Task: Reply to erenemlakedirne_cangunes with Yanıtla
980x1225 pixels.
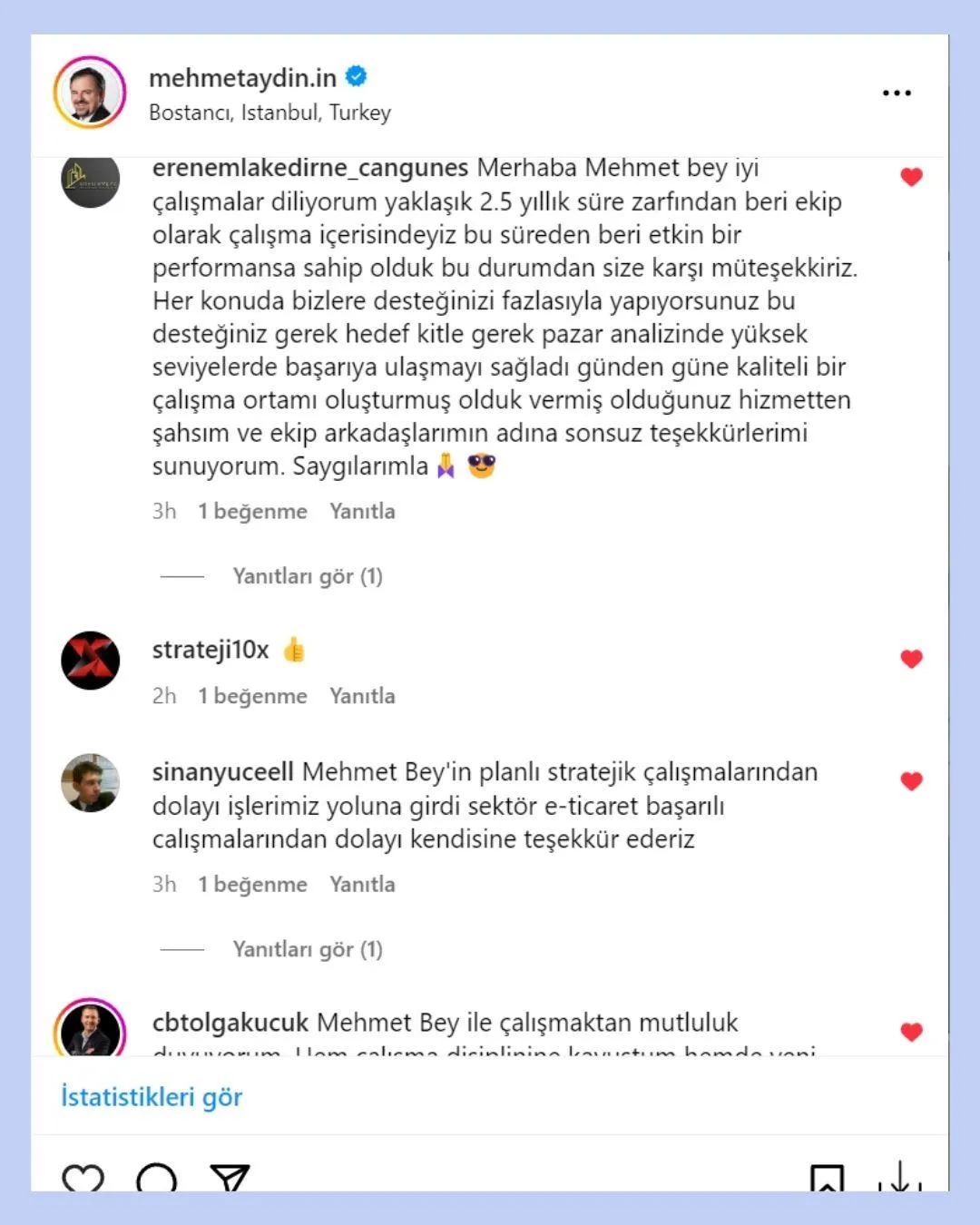Action: (362, 511)
